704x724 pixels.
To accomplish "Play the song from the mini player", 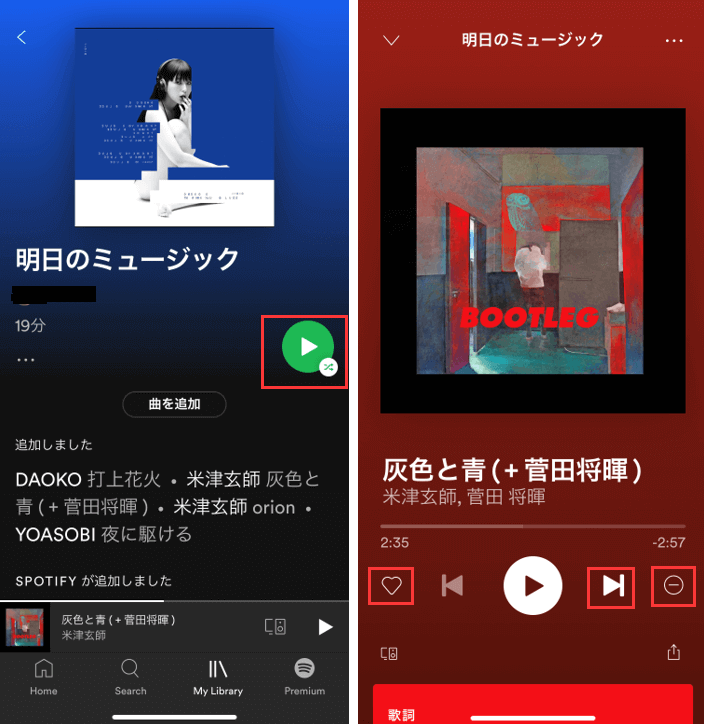I will pyautogui.click(x=325, y=627).
